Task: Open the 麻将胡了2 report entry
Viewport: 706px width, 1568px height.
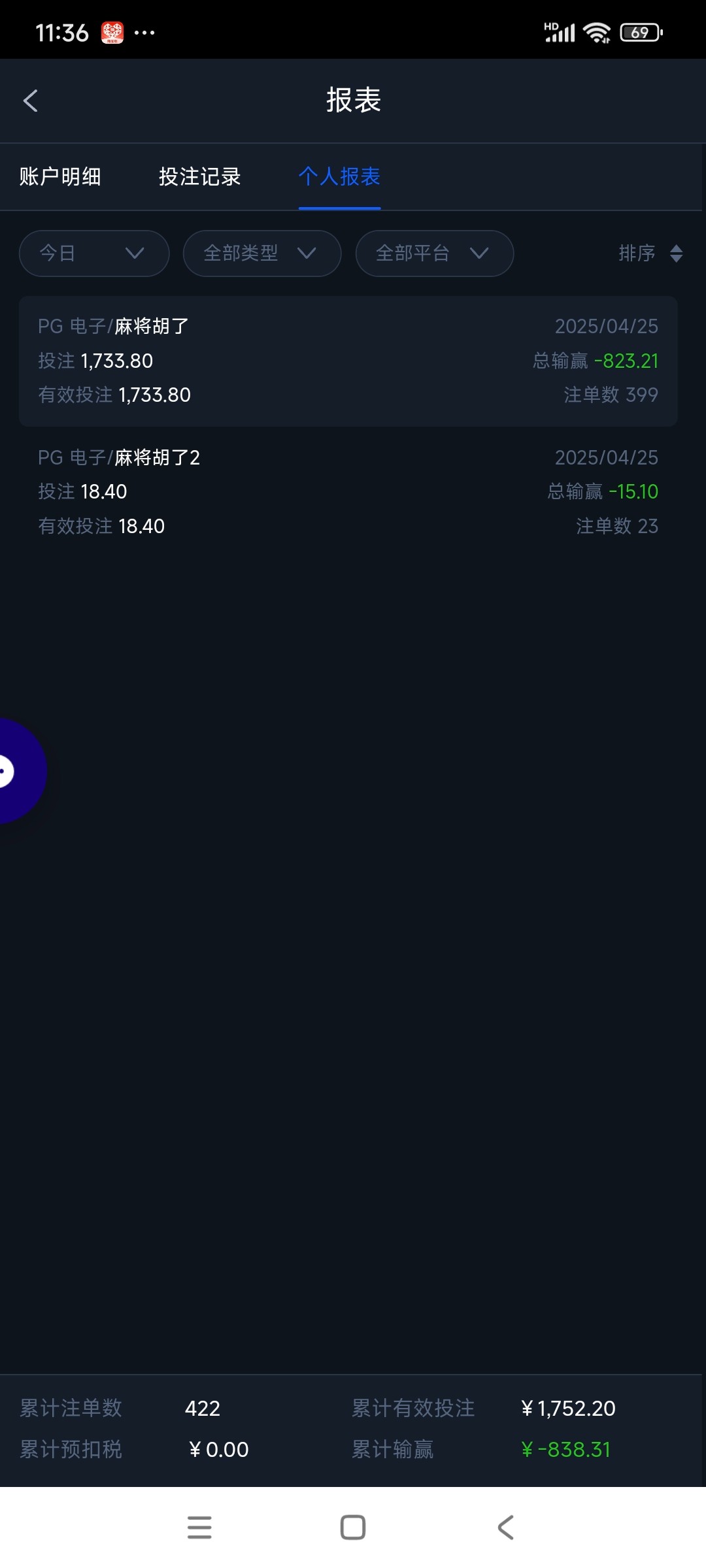Action: (x=348, y=491)
